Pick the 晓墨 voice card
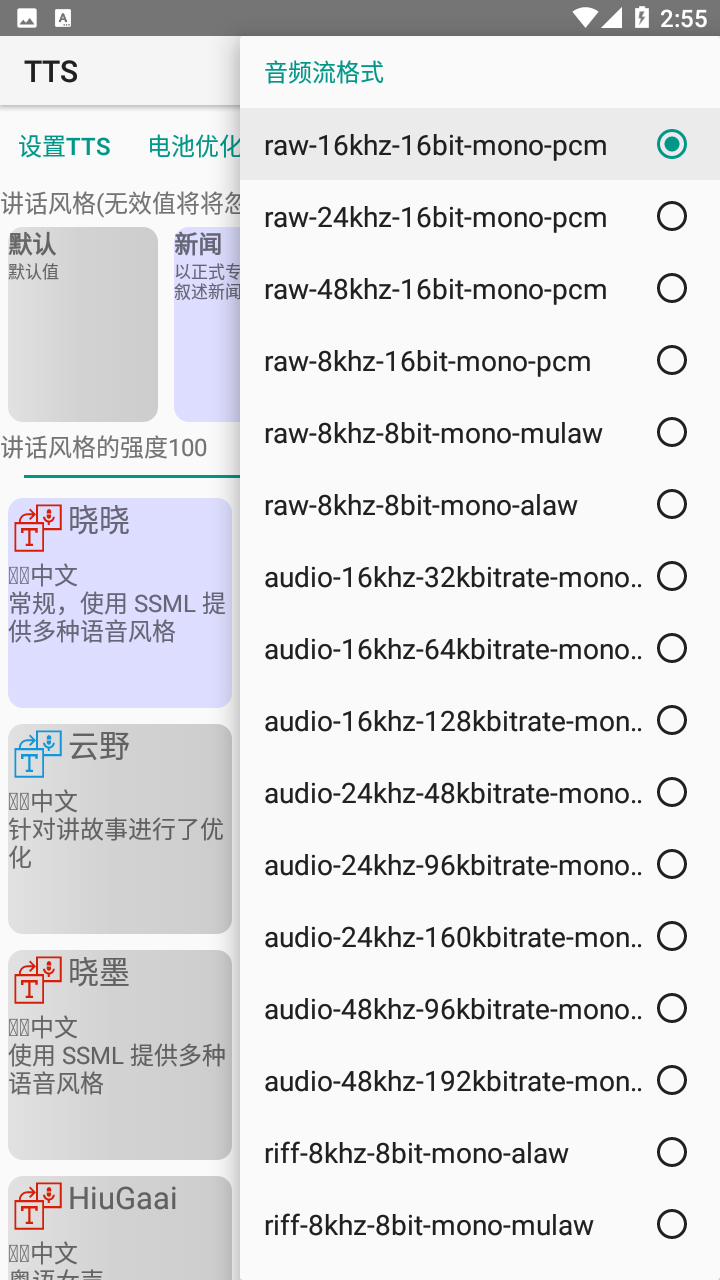 [x=120, y=1054]
